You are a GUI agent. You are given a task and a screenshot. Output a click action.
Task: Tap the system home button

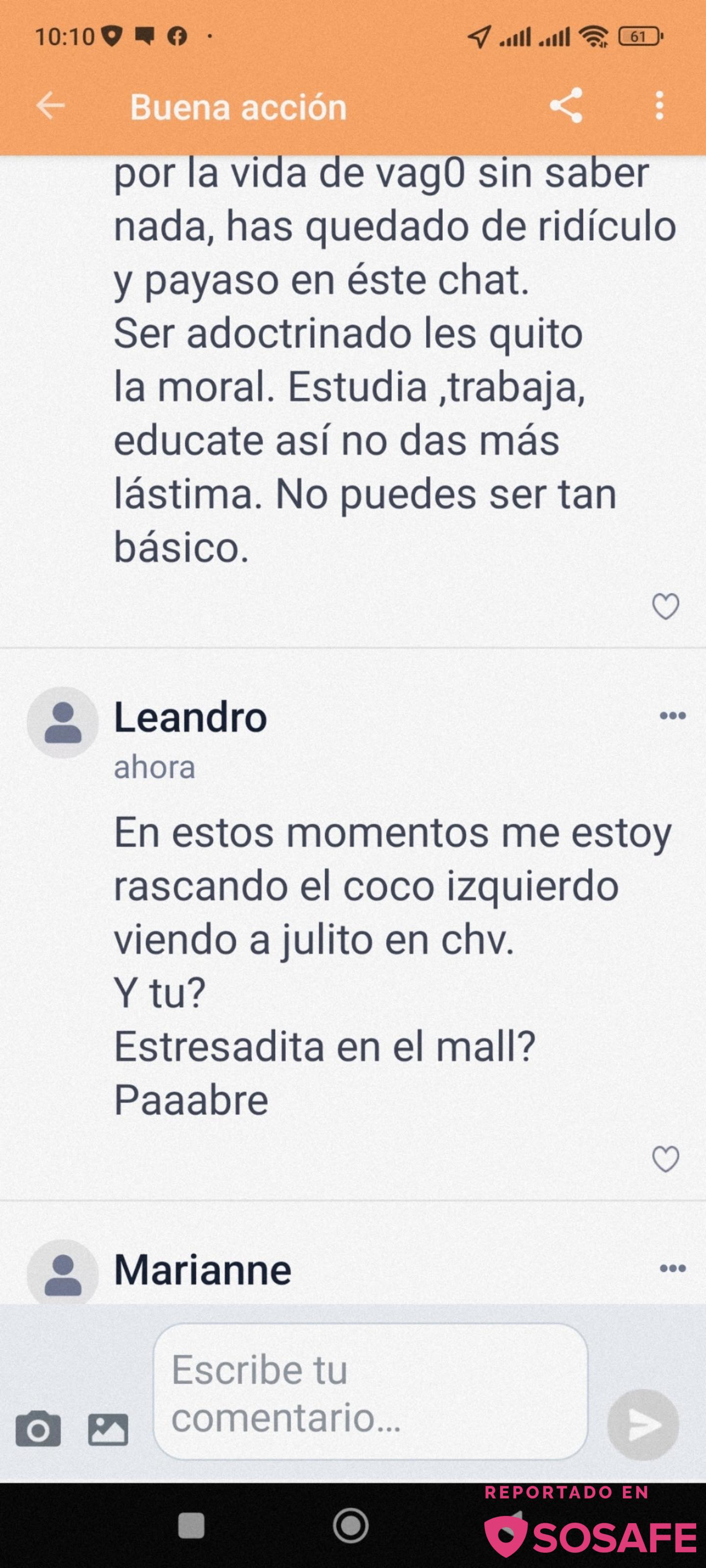click(x=351, y=1526)
